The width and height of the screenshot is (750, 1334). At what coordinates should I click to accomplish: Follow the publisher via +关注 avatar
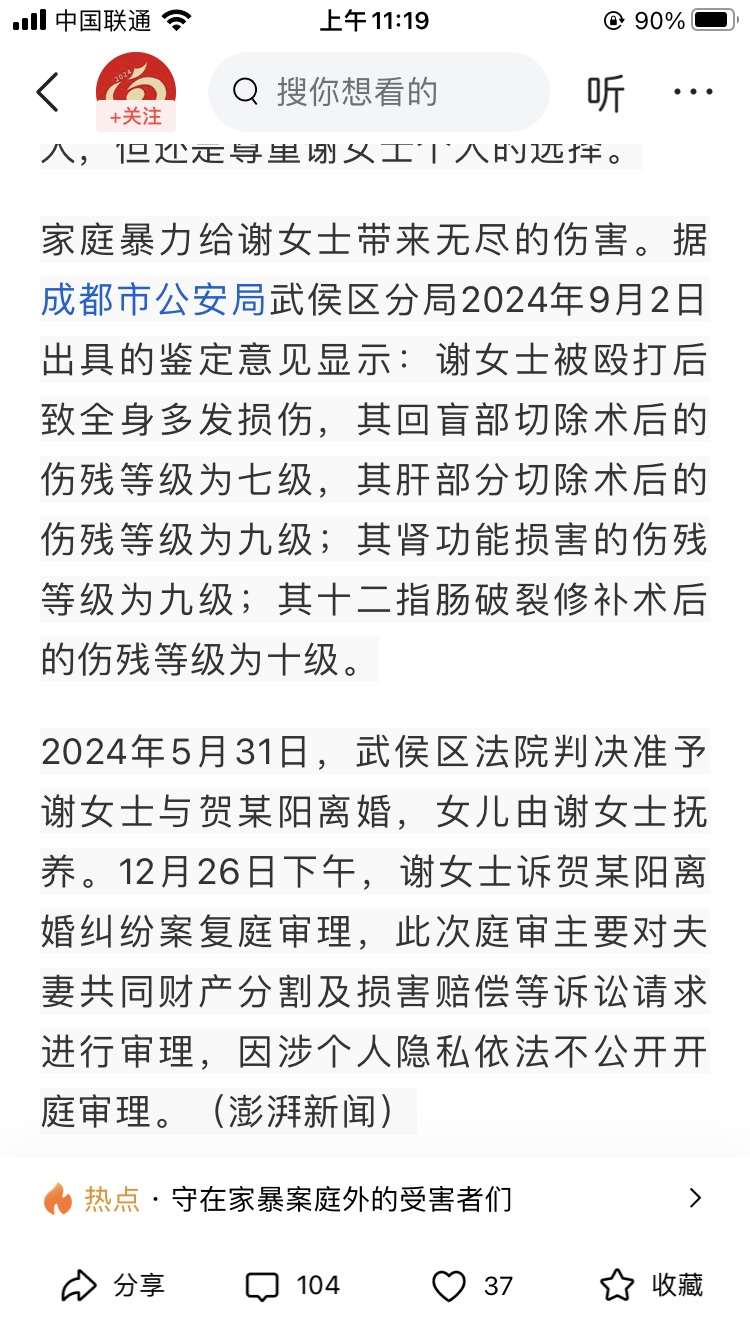tap(136, 92)
